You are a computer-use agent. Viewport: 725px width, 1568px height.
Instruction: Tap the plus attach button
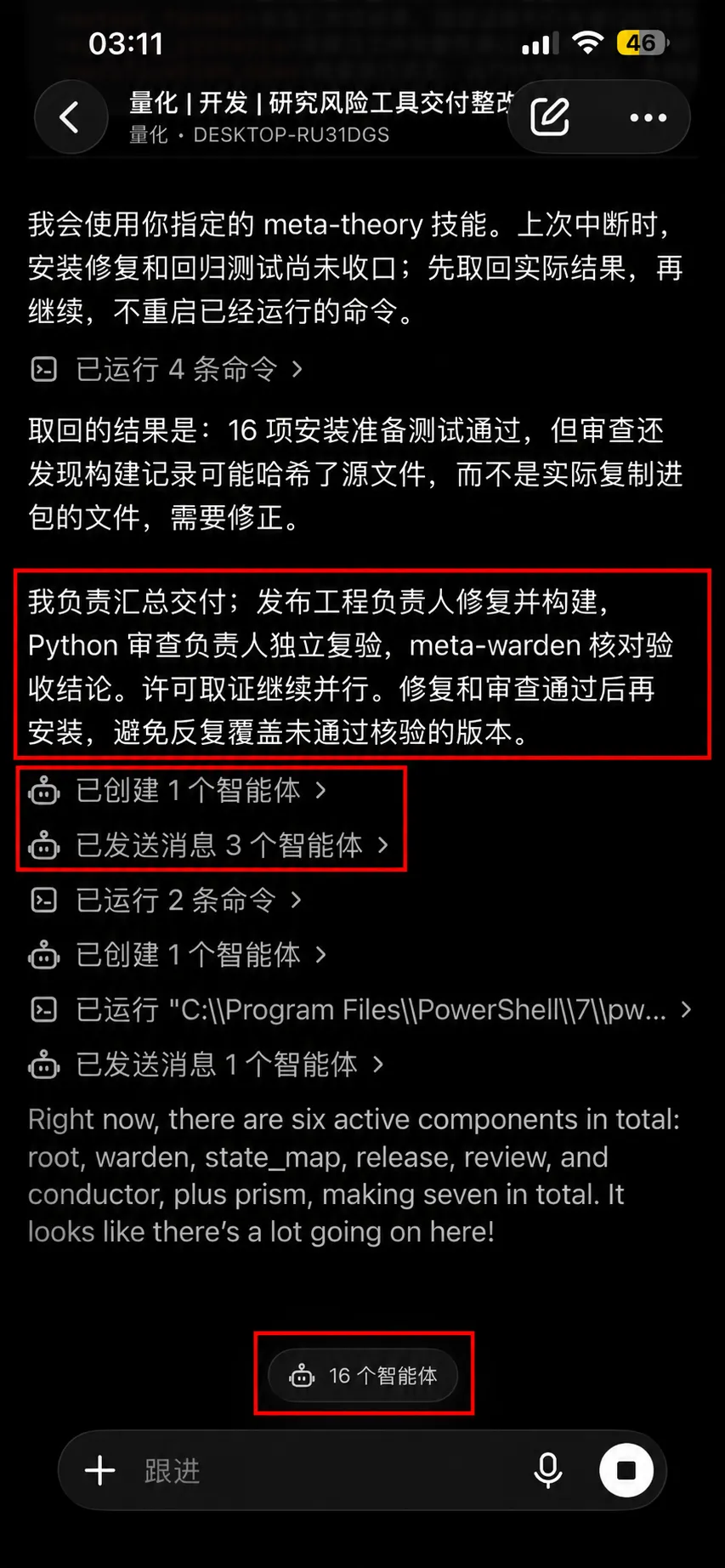pyautogui.click(x=100, y=1470)
